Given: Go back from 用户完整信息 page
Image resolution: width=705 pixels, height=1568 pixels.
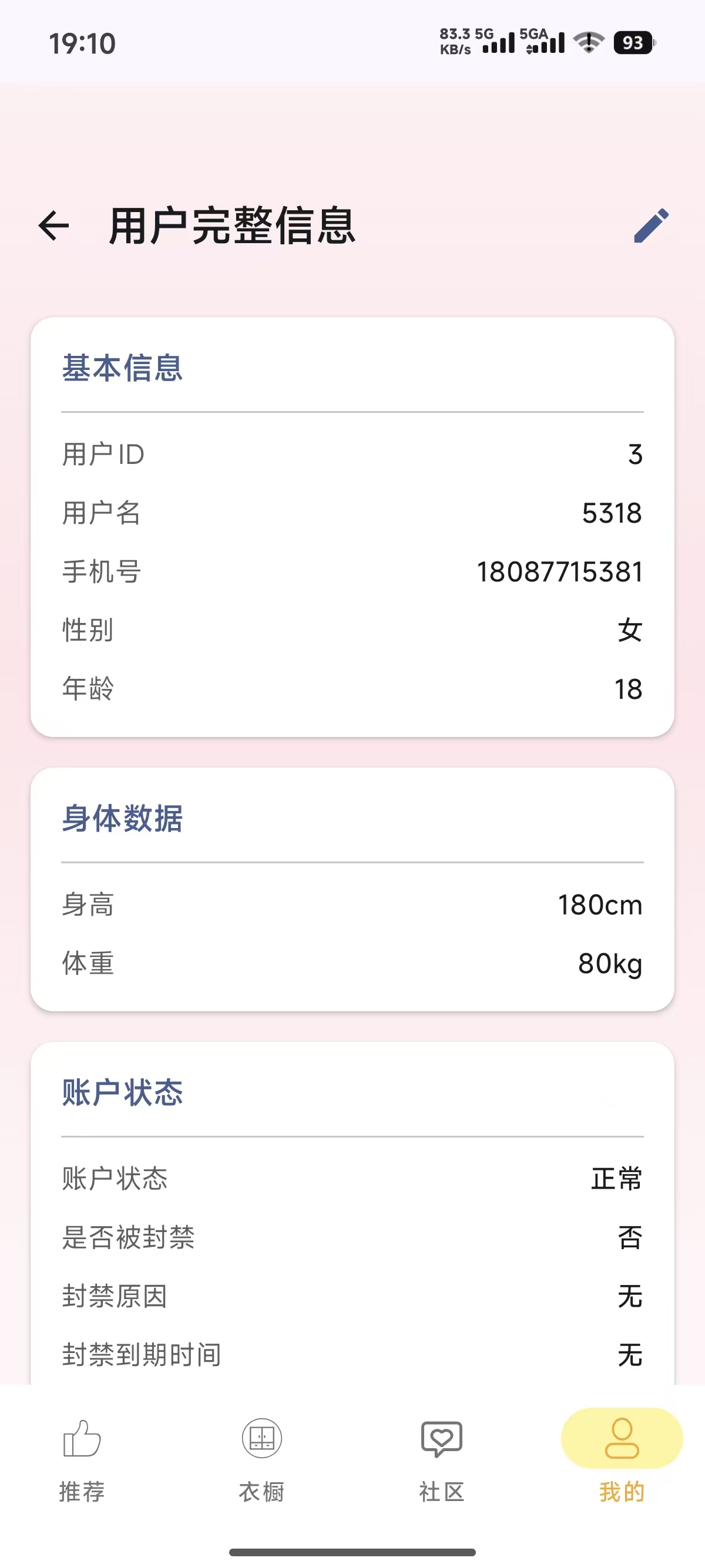Looking at the screenshot, I should pos(53,226).
